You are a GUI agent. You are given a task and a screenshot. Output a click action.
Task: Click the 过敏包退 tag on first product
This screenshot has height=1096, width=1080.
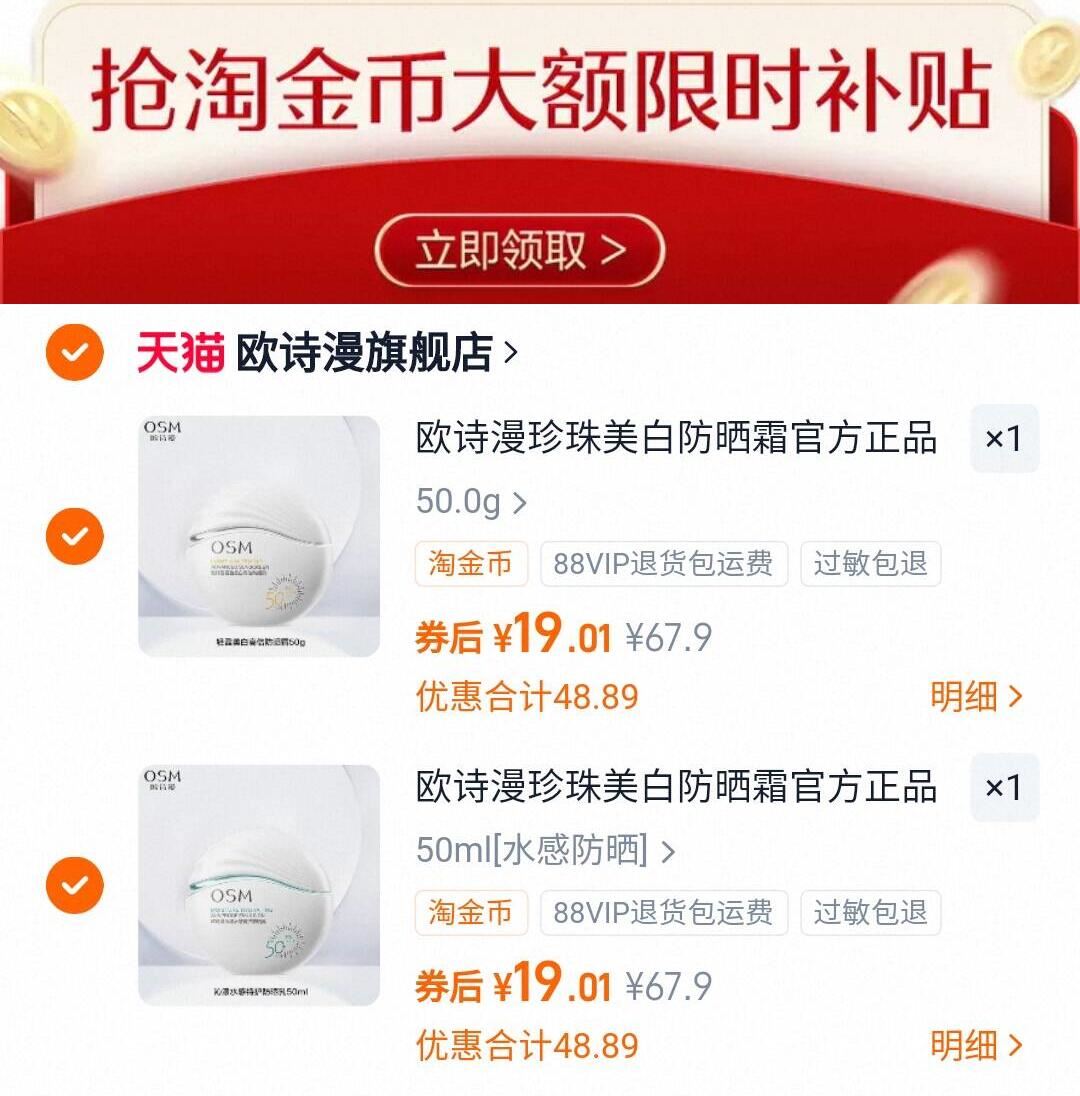click(869, 564)
